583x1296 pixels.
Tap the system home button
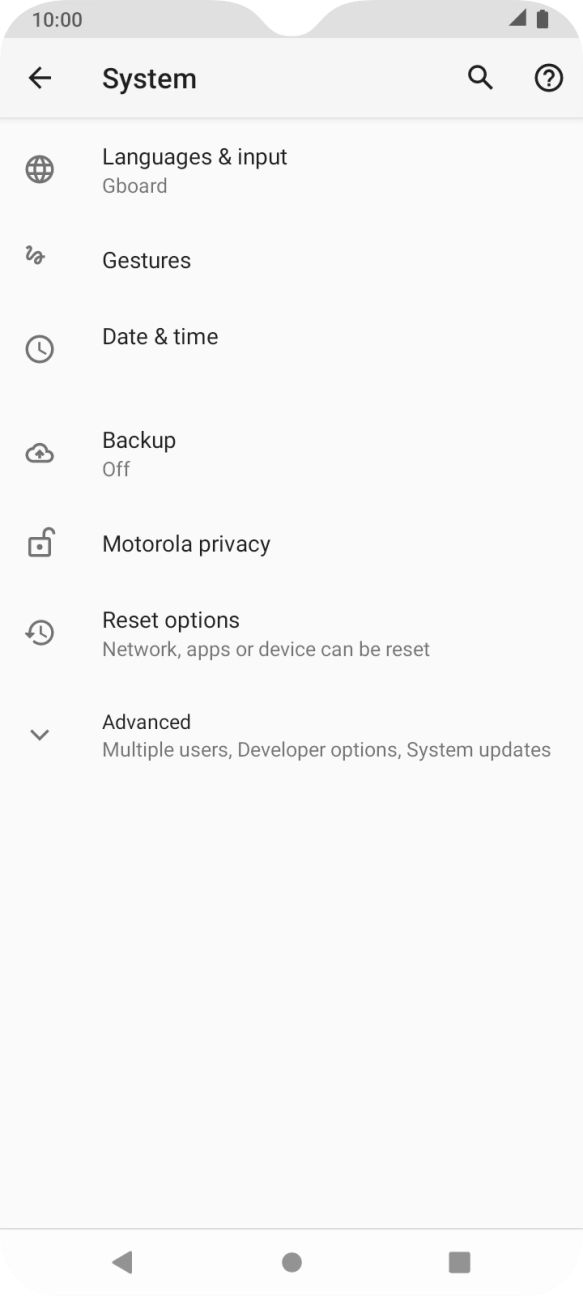click(292, 1262)
